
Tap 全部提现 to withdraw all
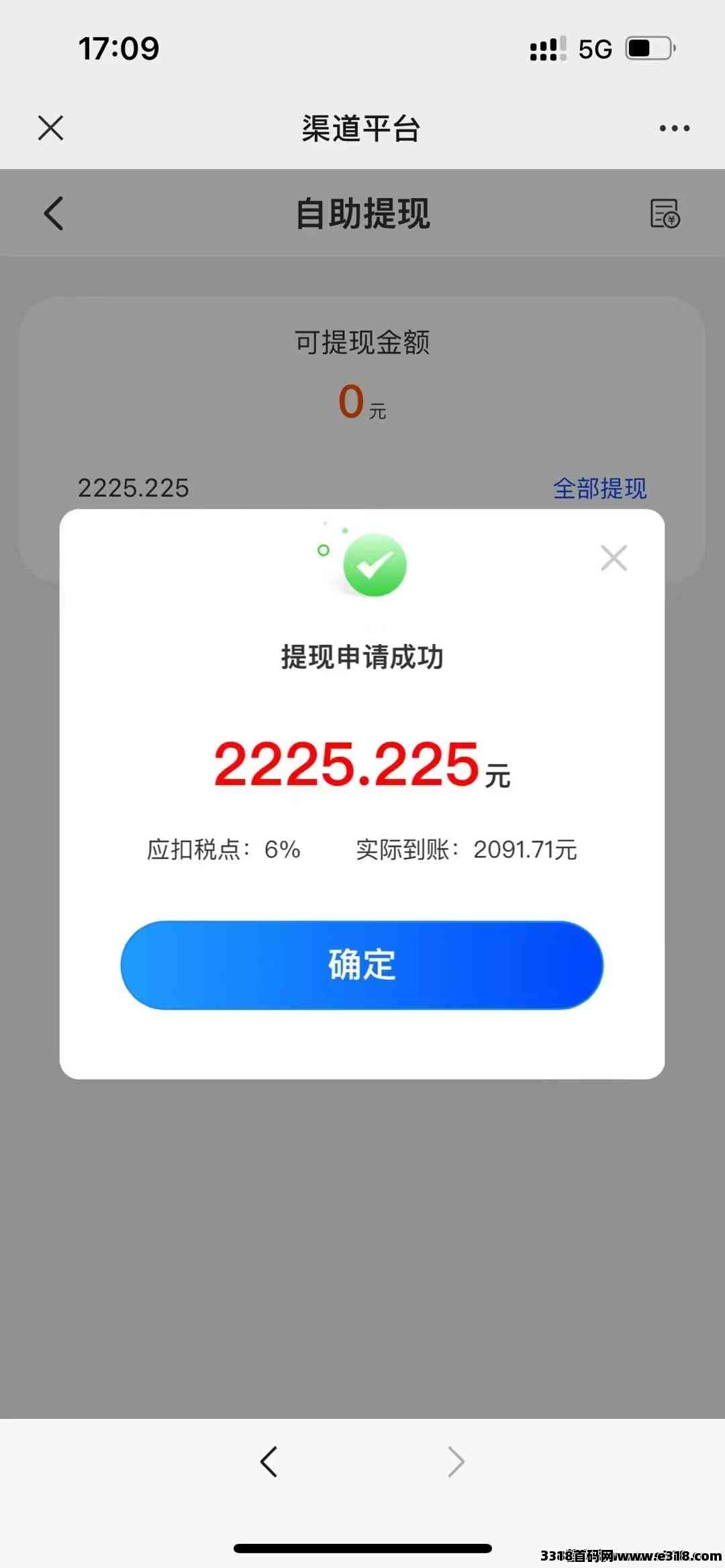click(599, 488)
